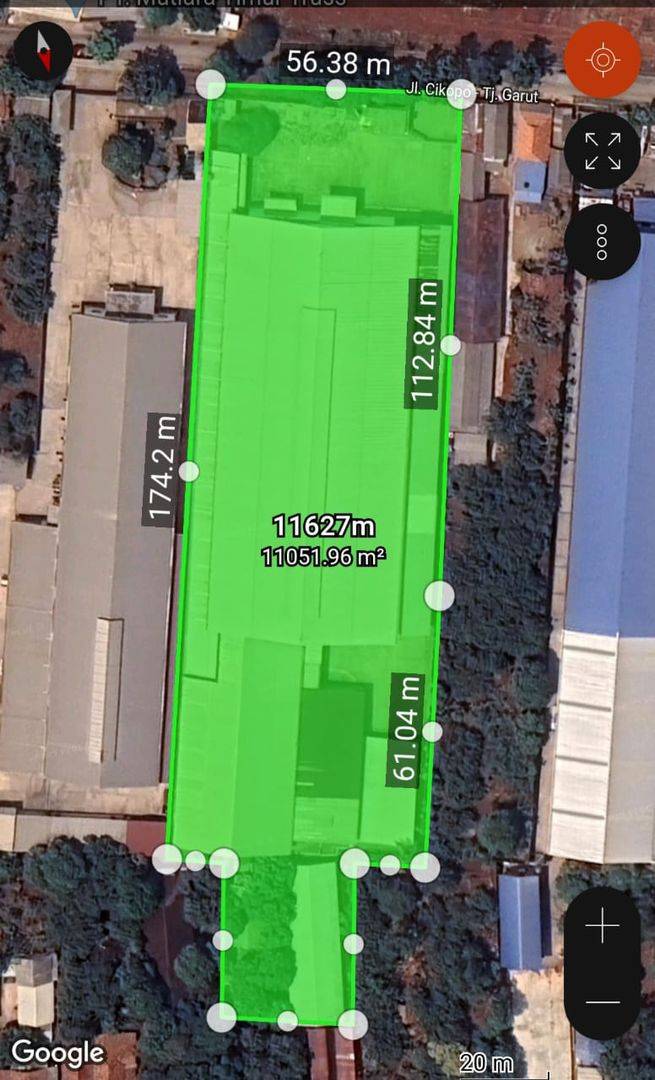
Task: Open the three-dot options menu
Action: pyautogui.click(x=603, y=242)
